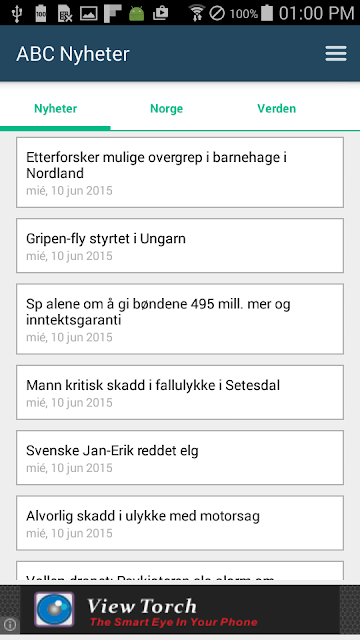The height and width of the screenshot is (640, 360).
Task: Open Sp alene om å gi bøndene article
Action: [180, 319]
